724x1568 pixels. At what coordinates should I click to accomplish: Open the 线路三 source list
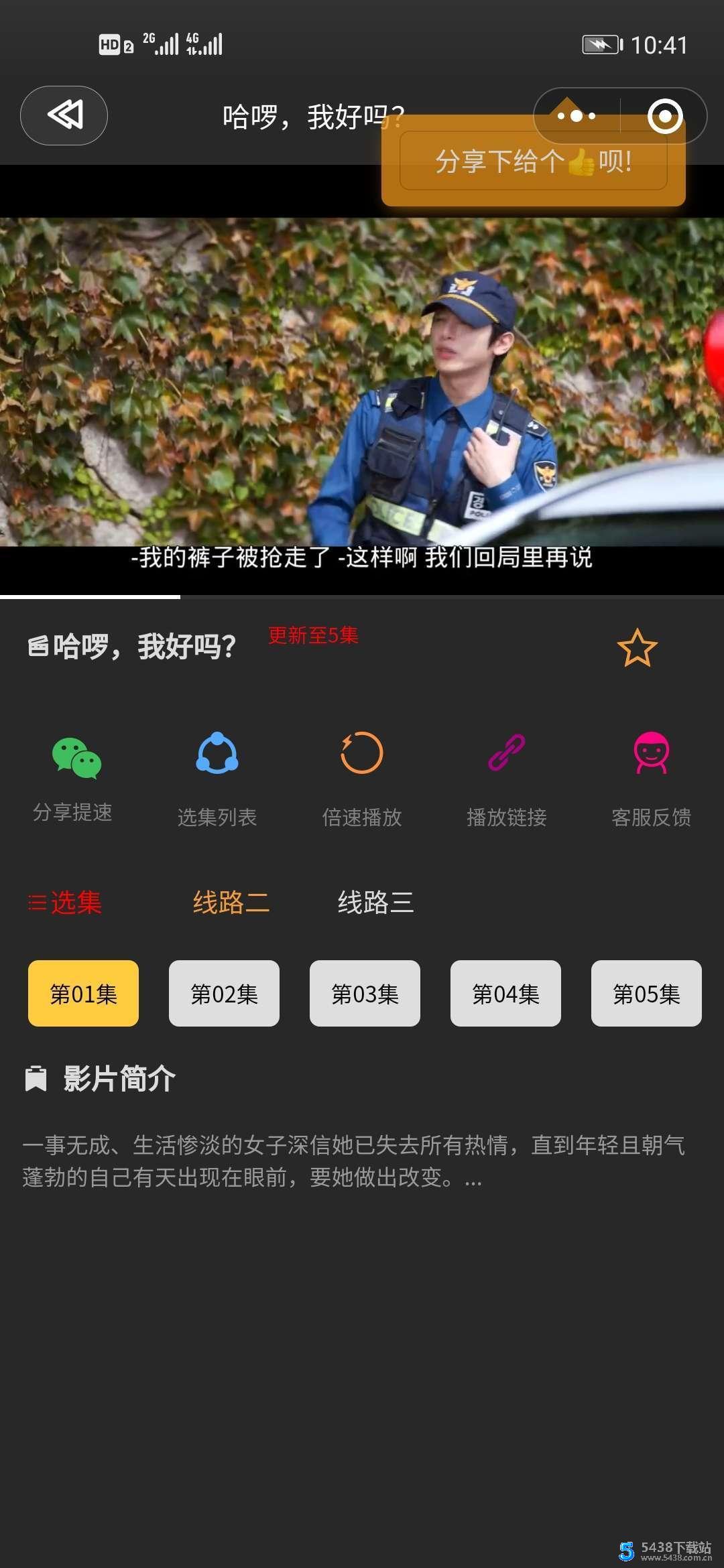point(376,903)
